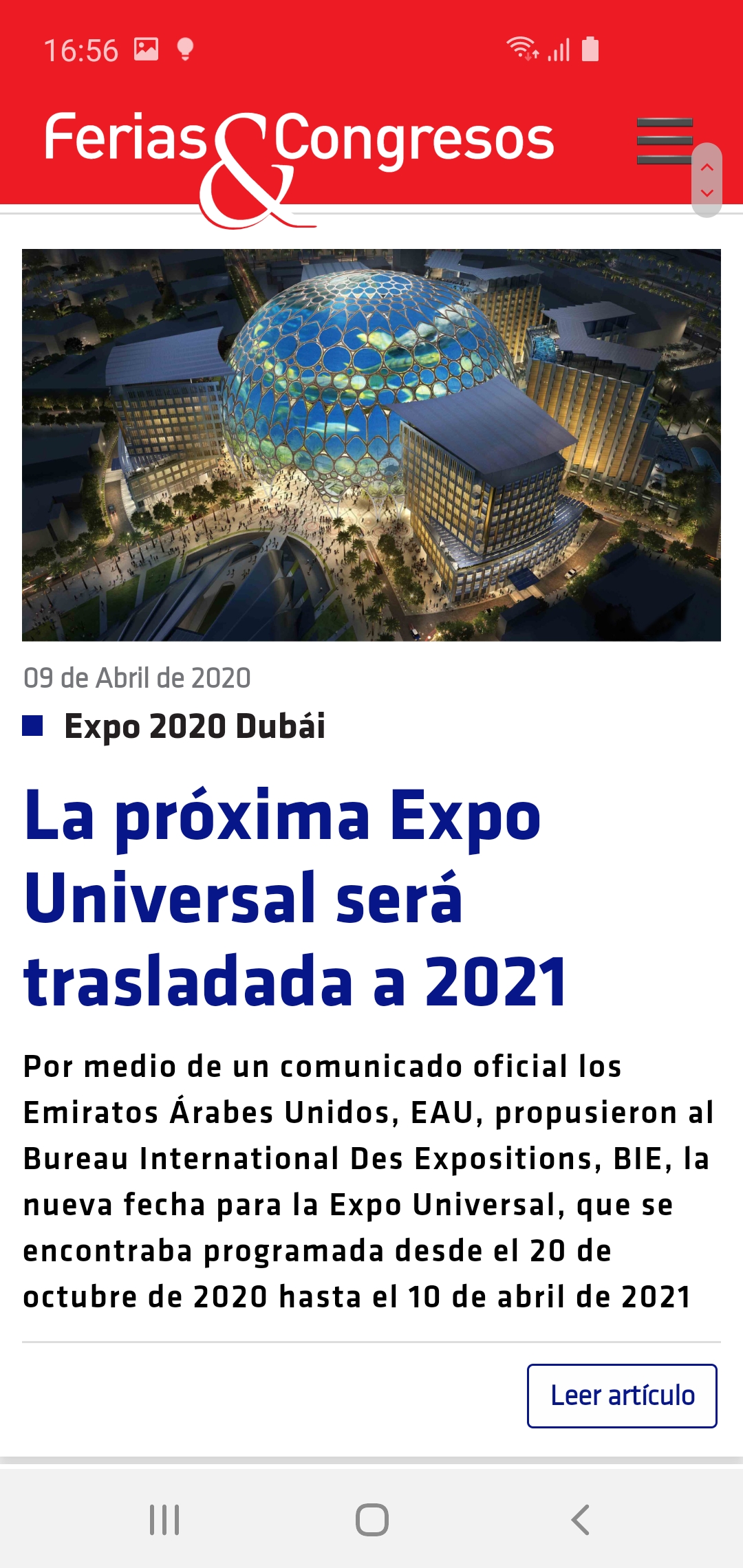
Task: Open headline about Expo Universal moved to 2021
Action: tap(296, 897)
